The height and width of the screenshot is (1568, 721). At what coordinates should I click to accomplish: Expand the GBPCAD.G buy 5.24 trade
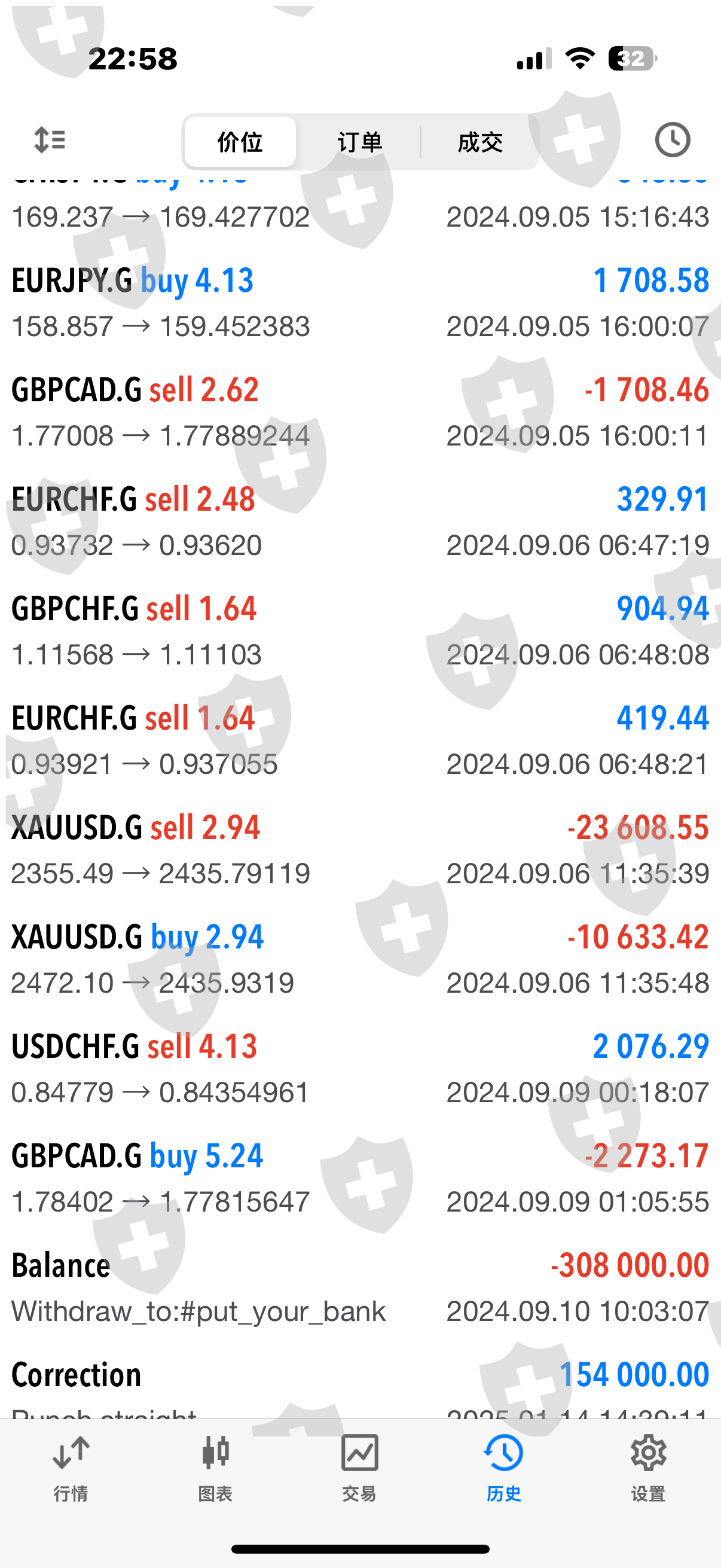click(x=360, y=1179)
